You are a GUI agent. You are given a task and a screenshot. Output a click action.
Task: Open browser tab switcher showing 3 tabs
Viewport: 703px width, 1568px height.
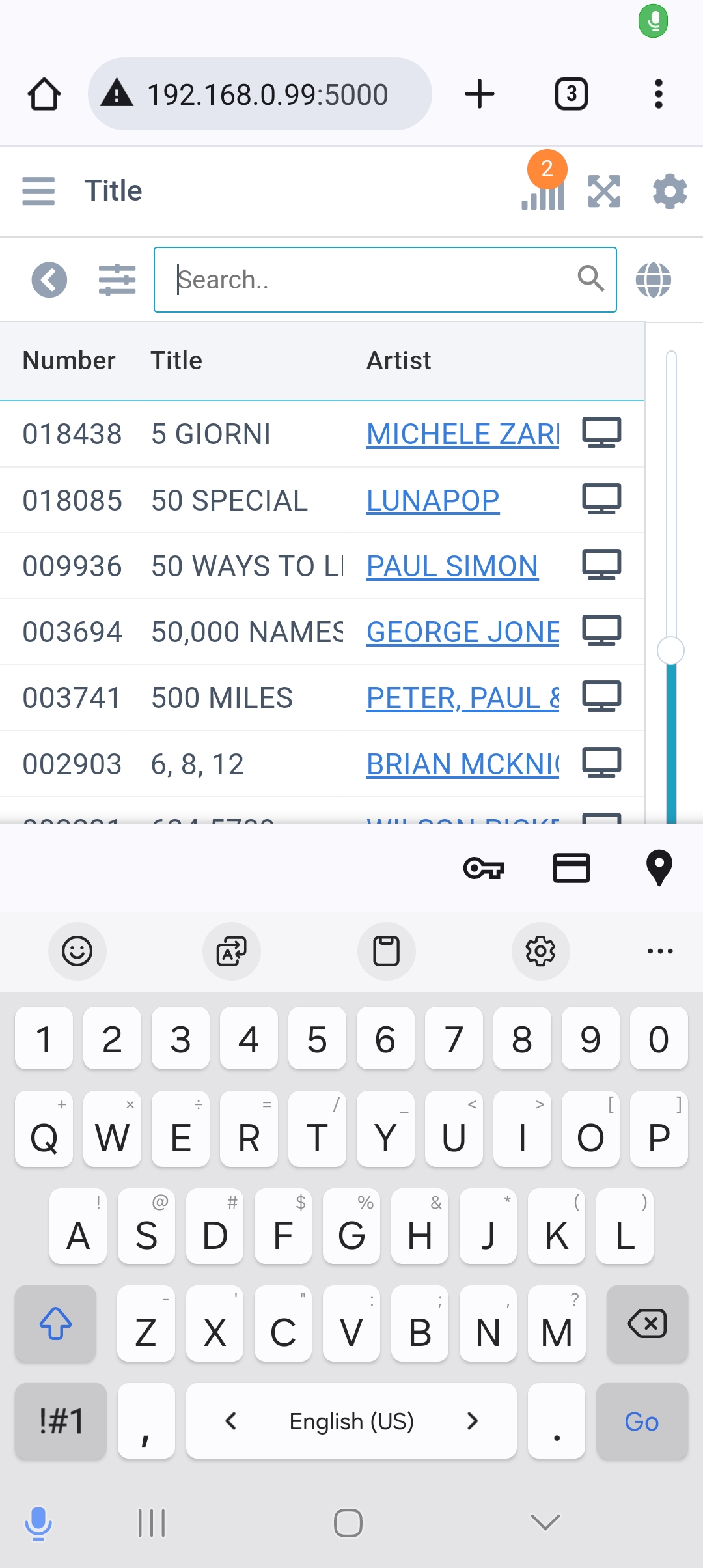572,94
